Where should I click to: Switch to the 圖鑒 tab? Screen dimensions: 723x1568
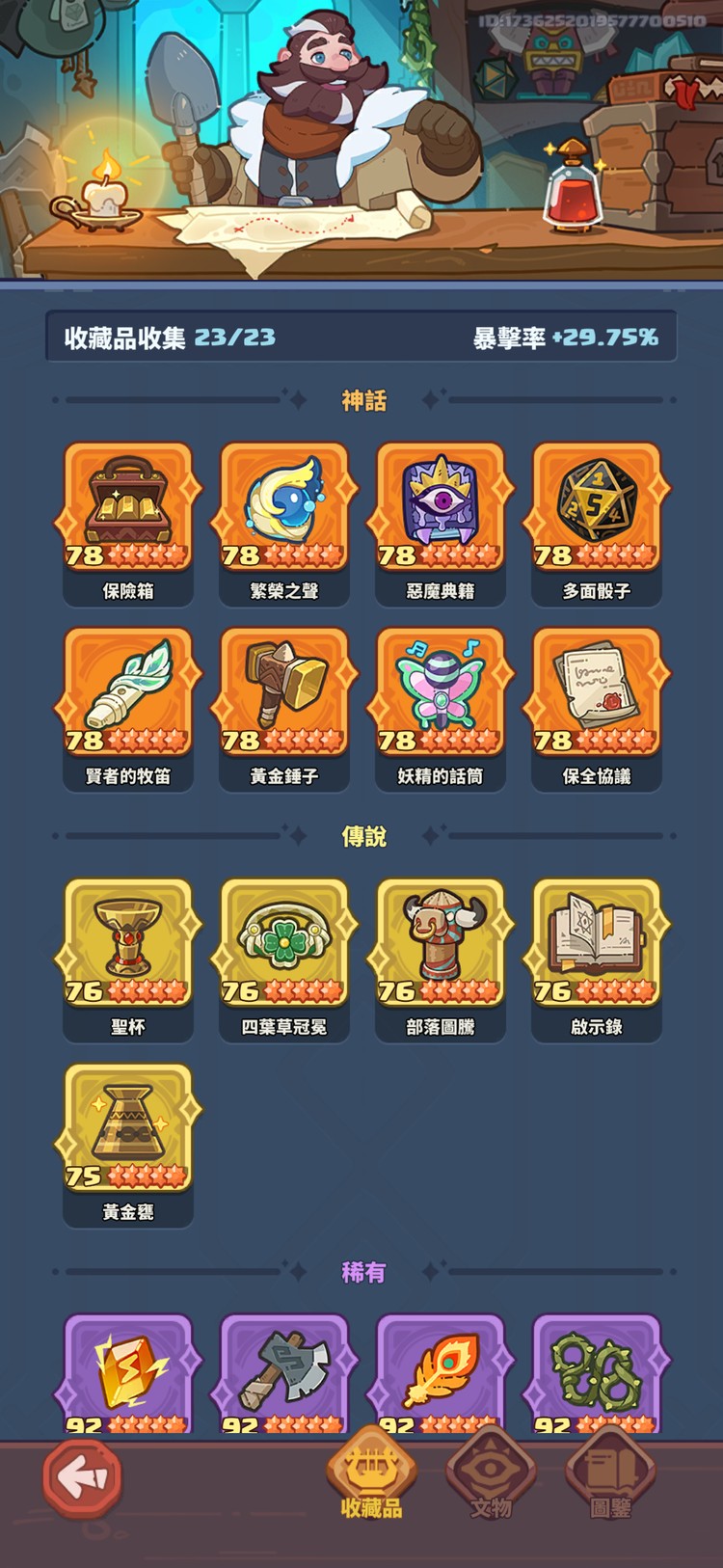pos(610,1475)
